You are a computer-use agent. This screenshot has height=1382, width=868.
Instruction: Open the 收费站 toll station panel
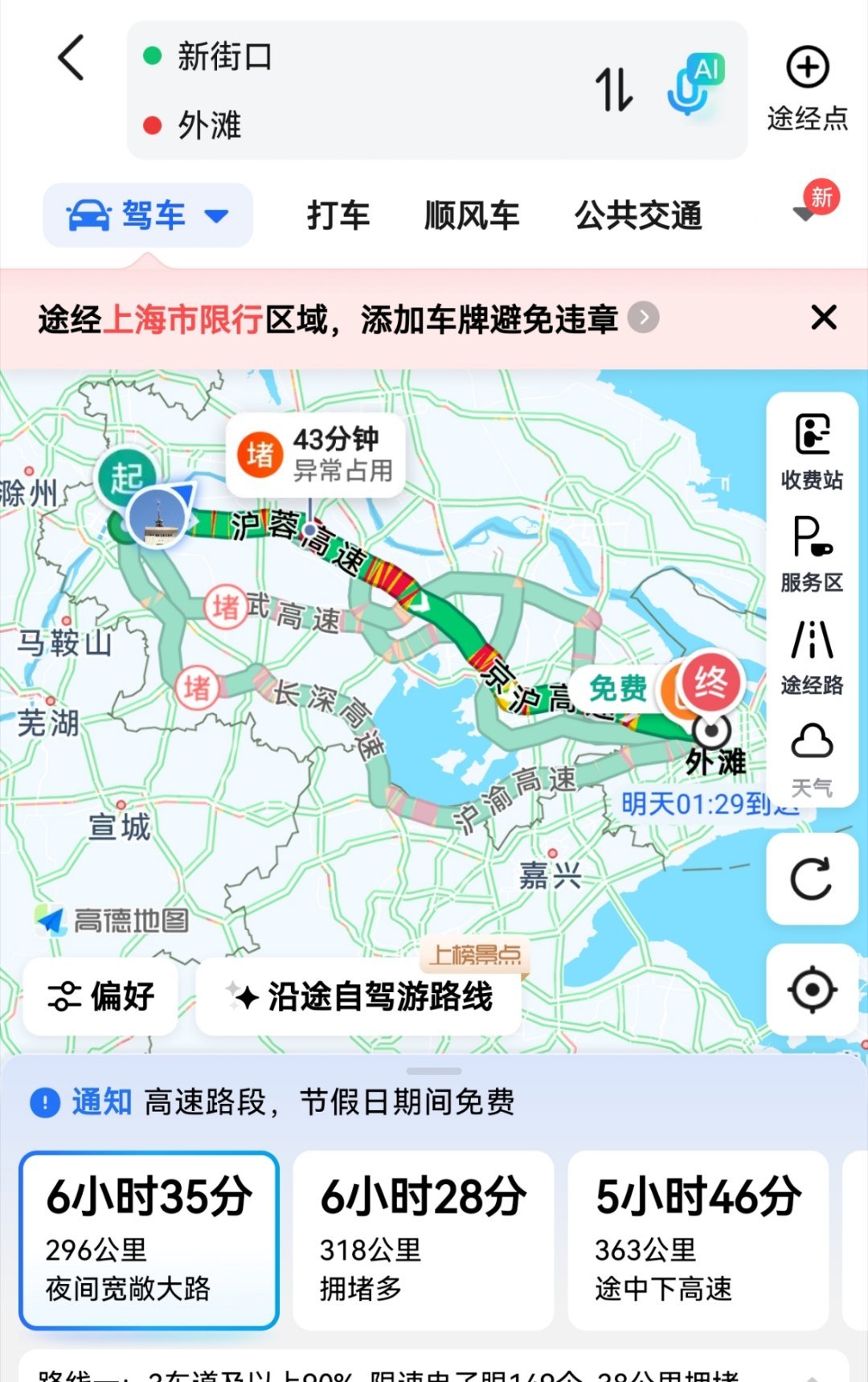click(811, 450)
